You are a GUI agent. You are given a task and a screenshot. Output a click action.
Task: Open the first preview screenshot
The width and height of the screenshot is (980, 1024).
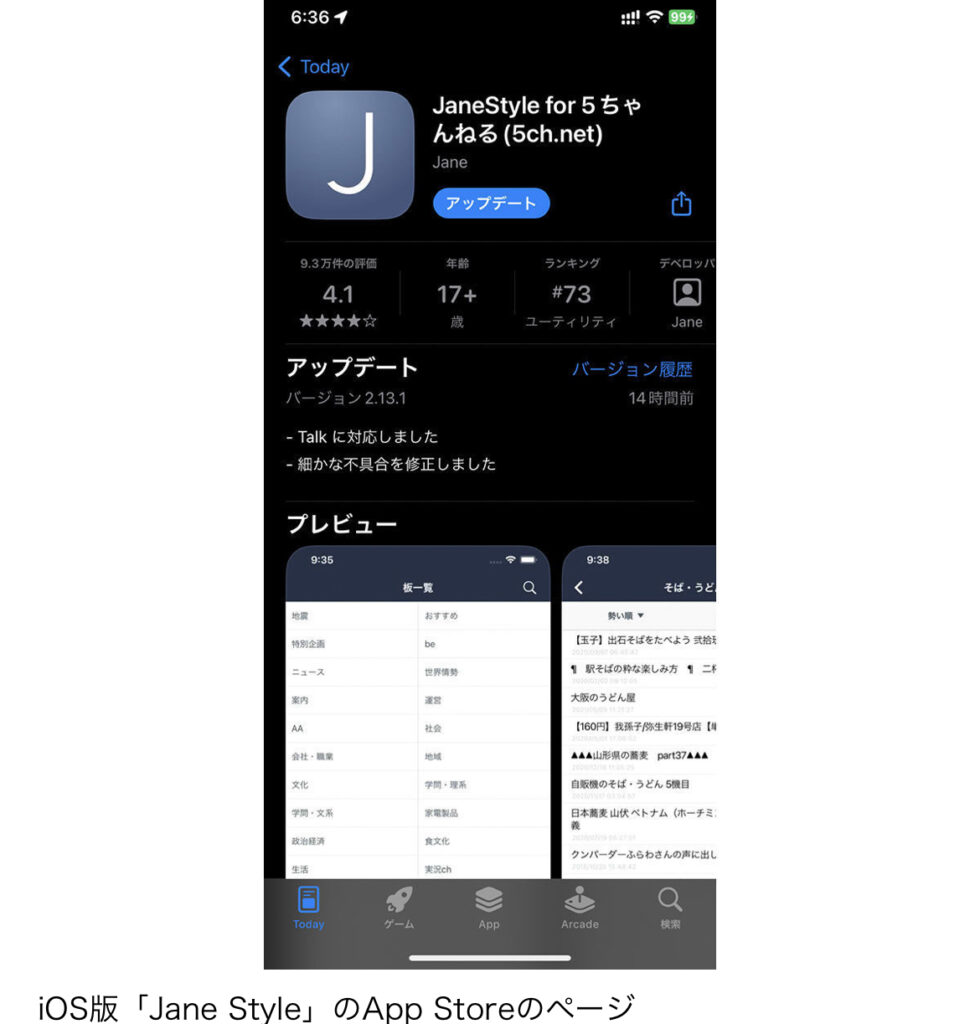(417, 710)
